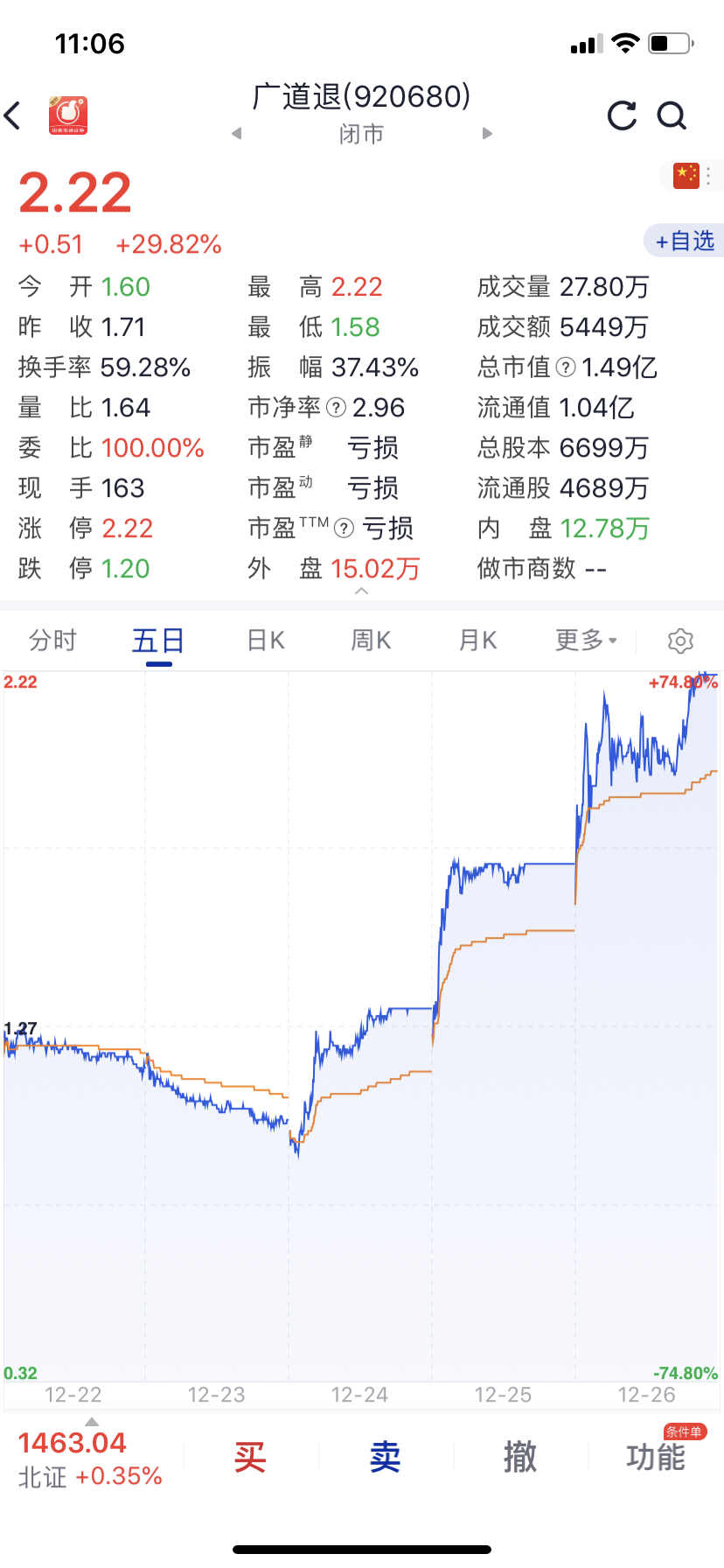724x1568 pixels.
Task: Switch to the 日K chart tab
Action: click(x=264, y=640)
